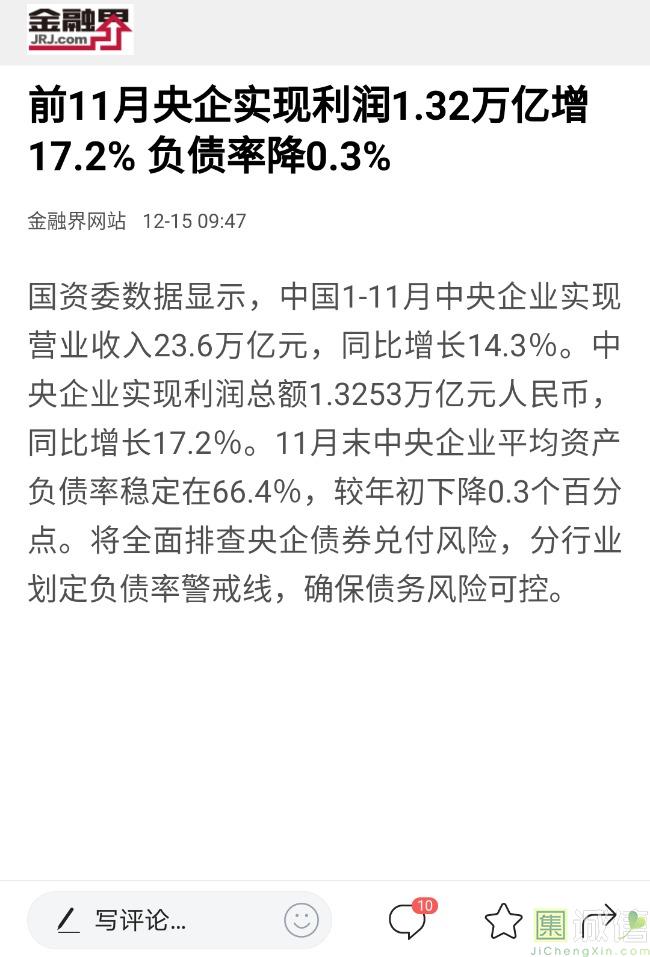View the 10 comments on this article
Screen dimensions: 650x957
[x=408, y=920]
